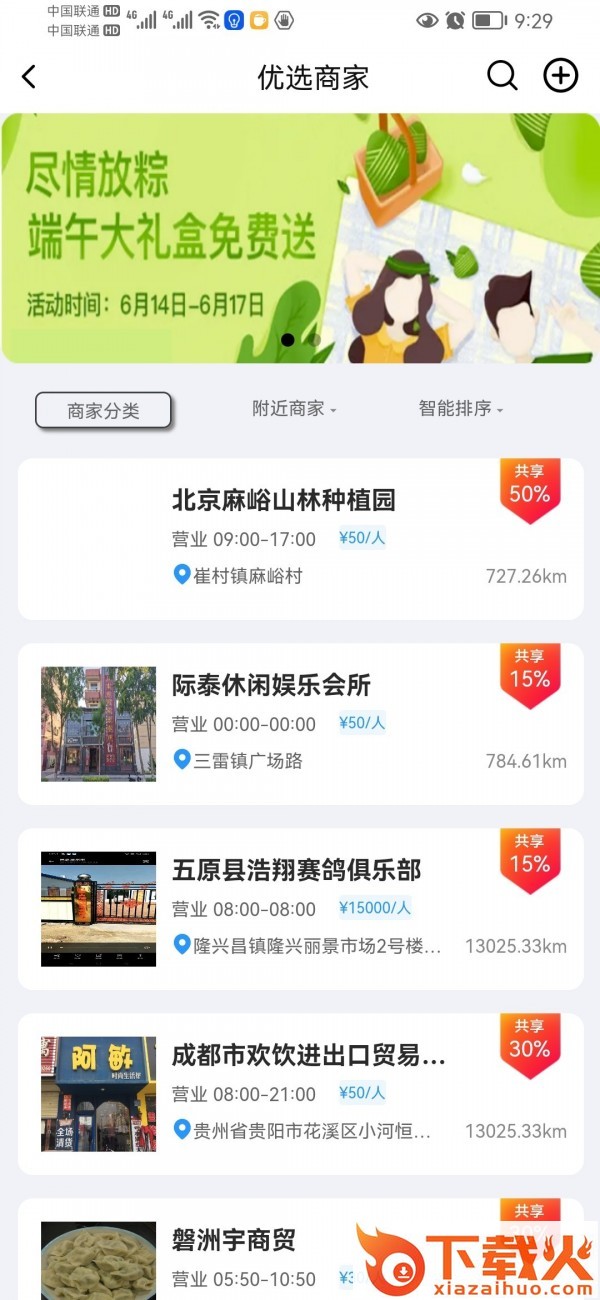Expand the 智能排序 dropdown
Image resolution: width=600 pixels, height=1300 pixels.
tap(460, 408)
